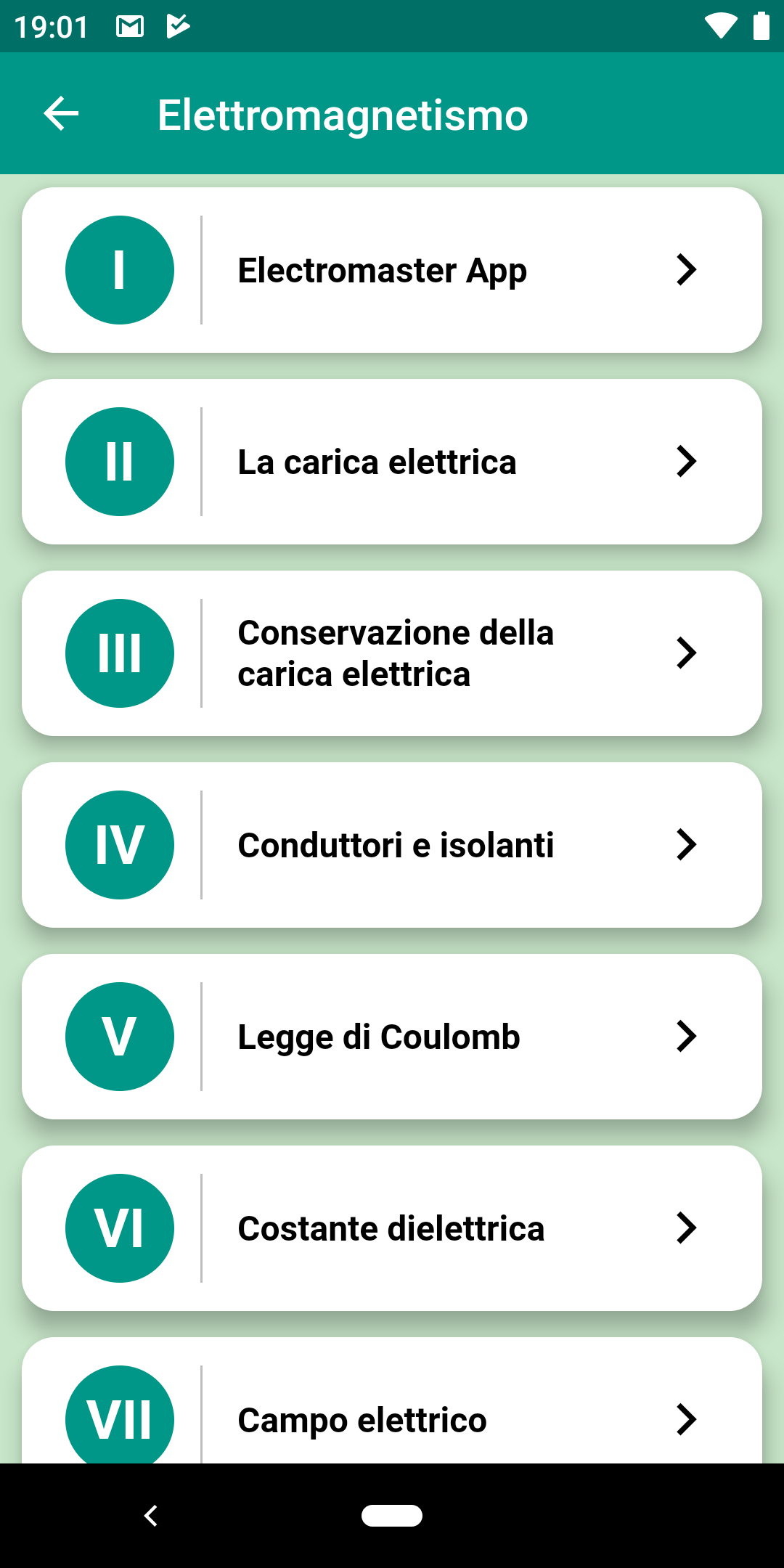The image size is (784, 1568).
Task: Choose the Costante dielettrica chapter
Action: click(x=392, y=1228)
